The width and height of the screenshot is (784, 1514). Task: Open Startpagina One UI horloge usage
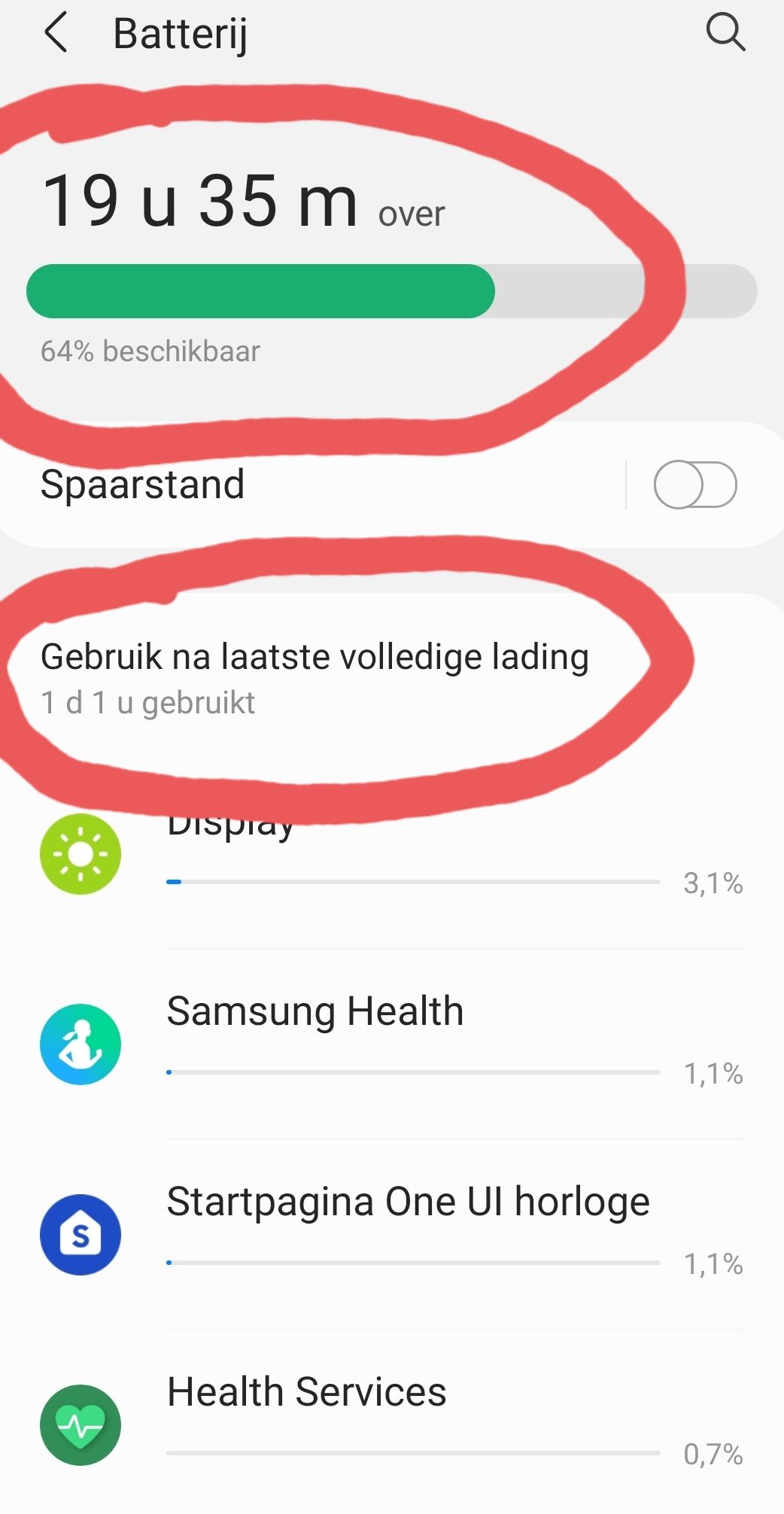pos(412,1233)
